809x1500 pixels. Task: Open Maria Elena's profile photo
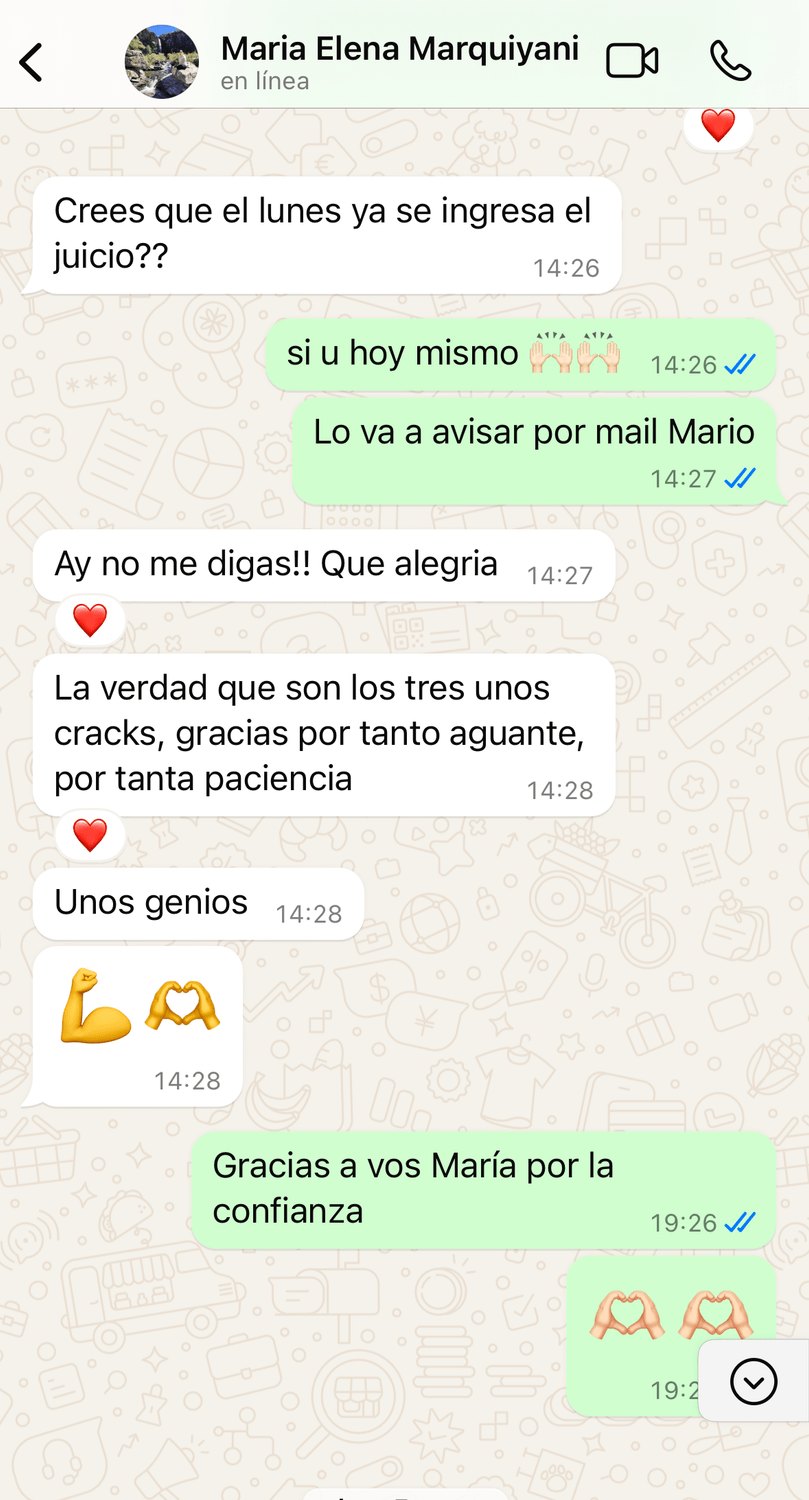pos(161,62)
